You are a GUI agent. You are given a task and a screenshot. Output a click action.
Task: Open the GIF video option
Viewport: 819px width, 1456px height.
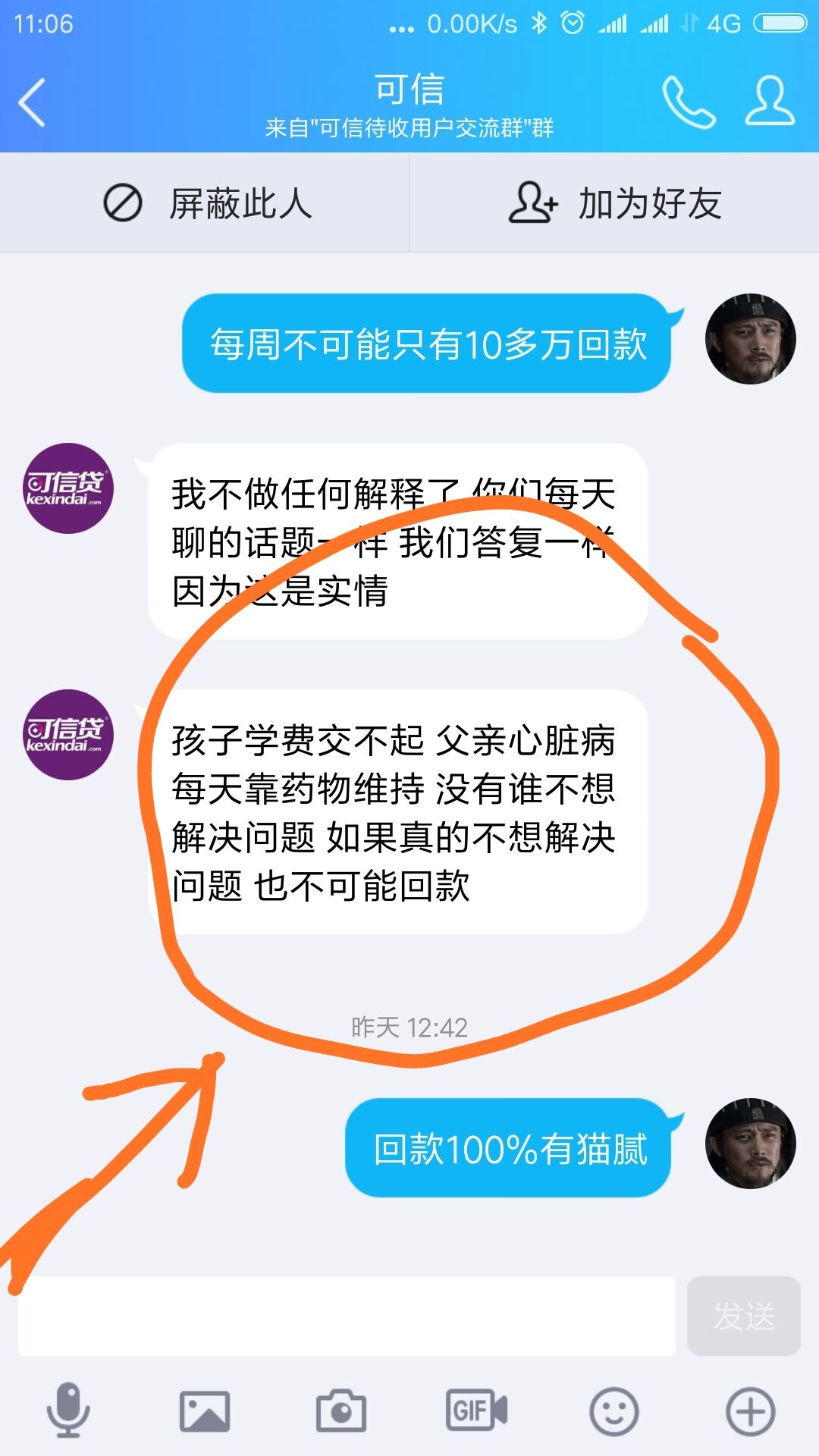click(476, 1411)
